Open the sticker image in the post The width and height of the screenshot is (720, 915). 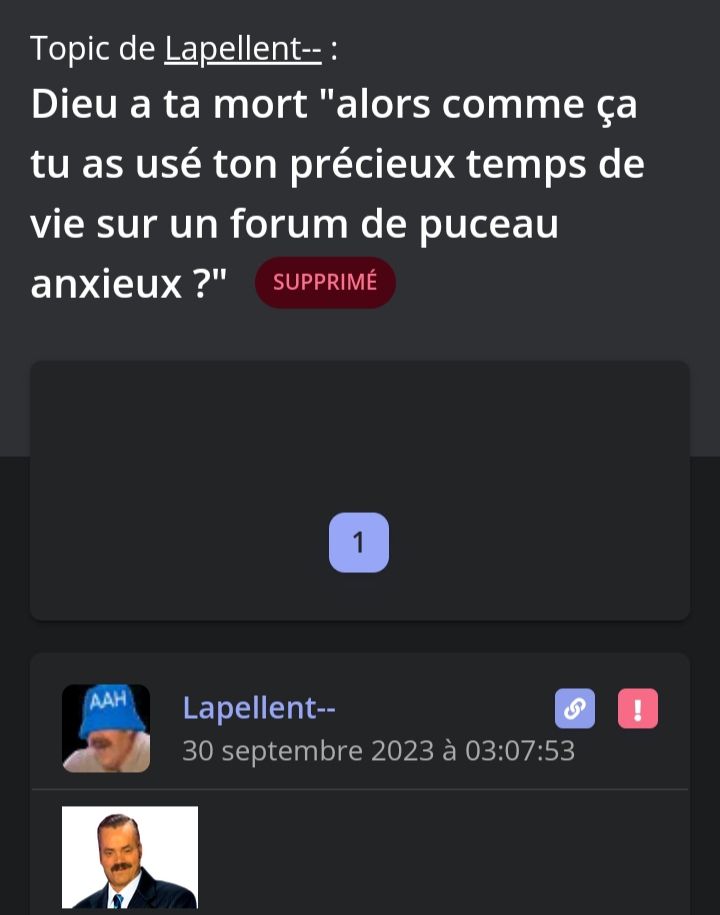(130, 857)
